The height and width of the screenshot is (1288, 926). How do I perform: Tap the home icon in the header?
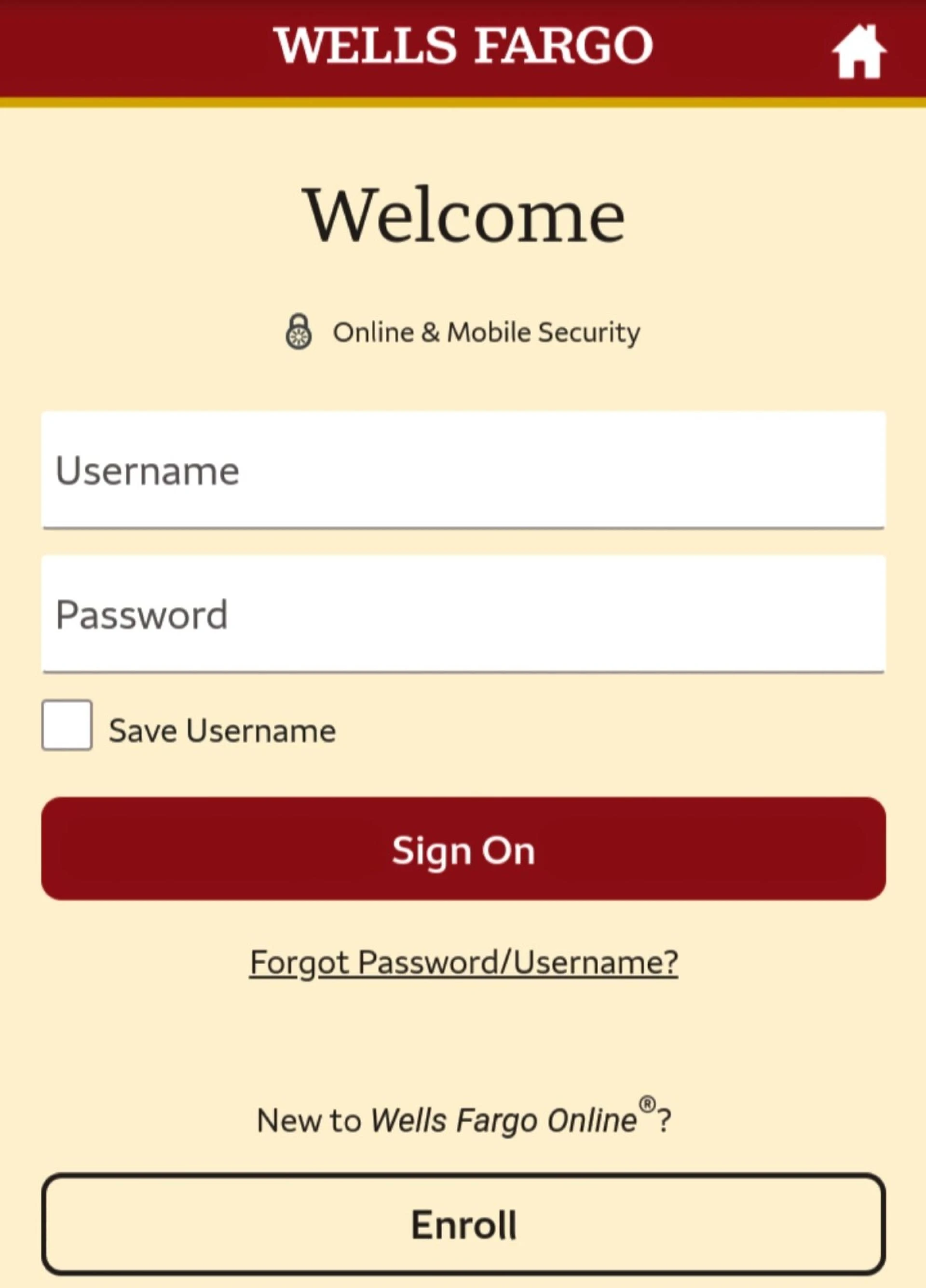(858, 52)
